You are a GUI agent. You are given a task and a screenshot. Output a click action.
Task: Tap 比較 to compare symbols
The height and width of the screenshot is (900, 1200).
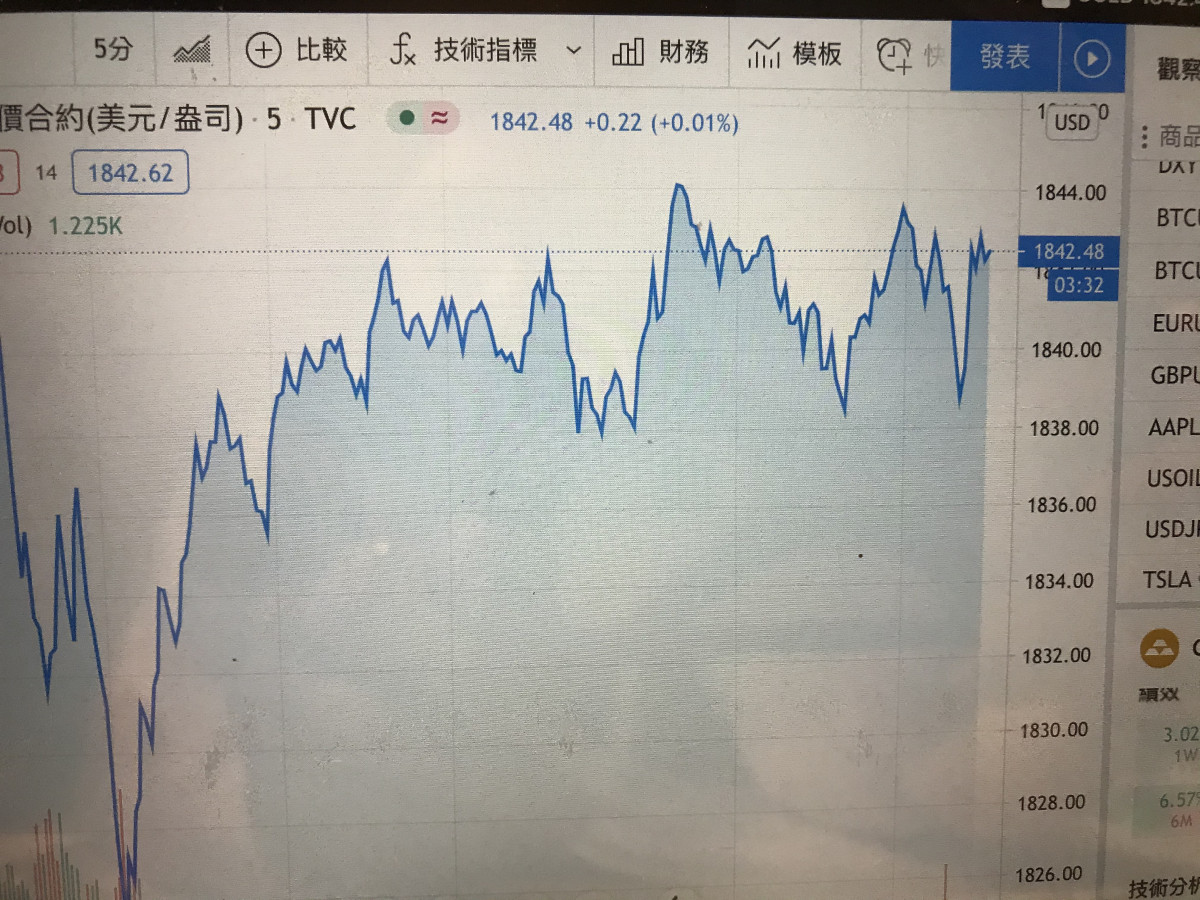point(296,51)
